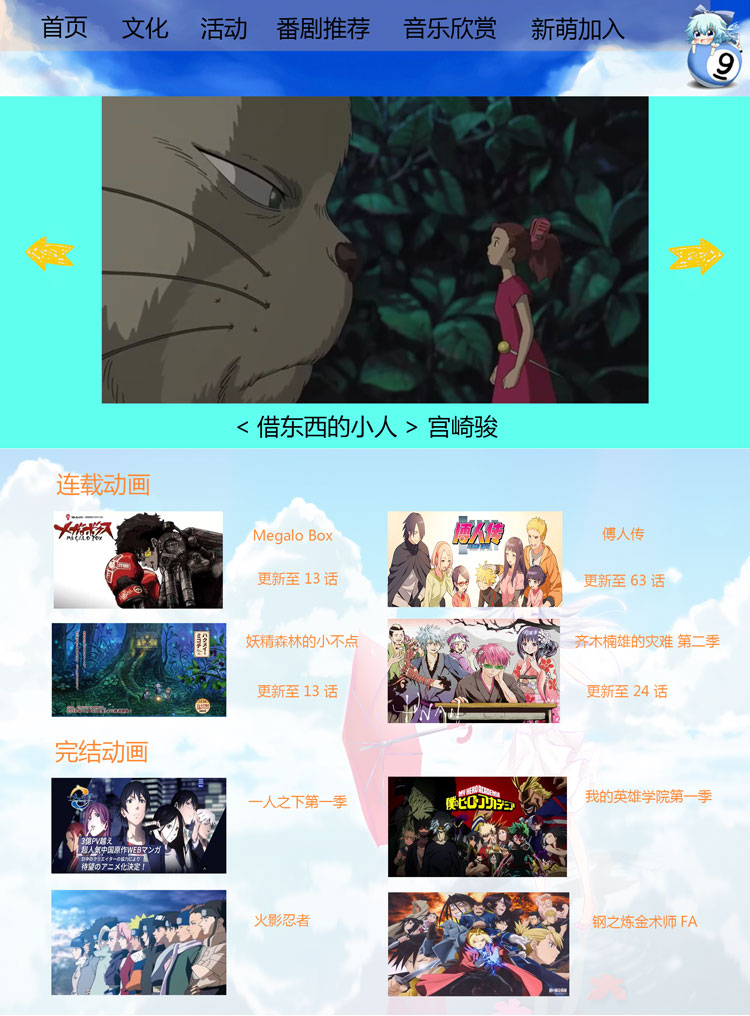Tap the 博人传 cover image
Screen dimensions: 750x1016
[475, 560]
